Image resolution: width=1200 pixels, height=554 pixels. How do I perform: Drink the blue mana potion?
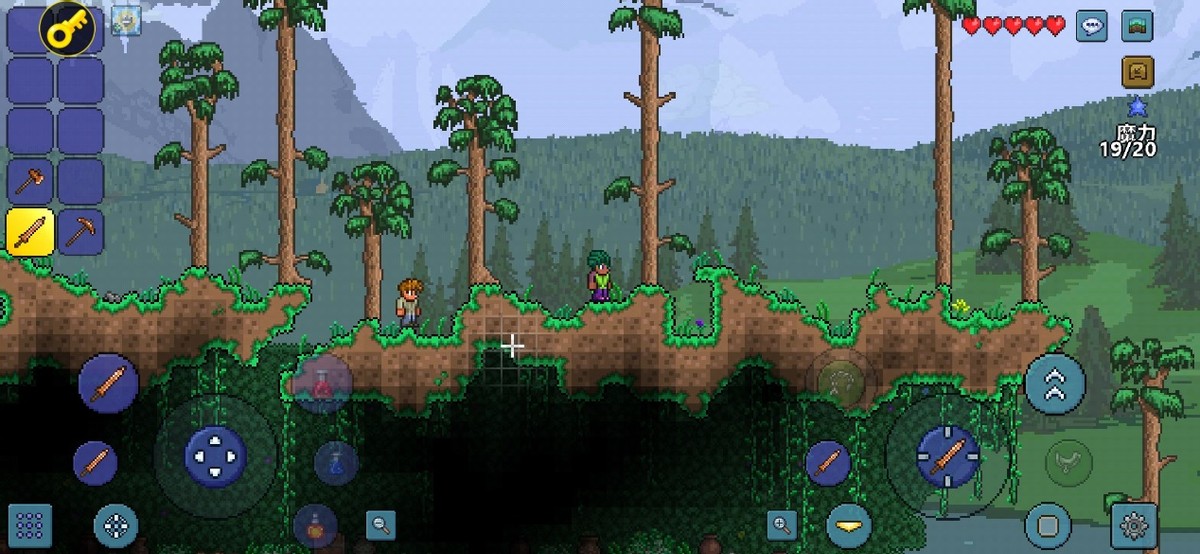click(336, 462)
